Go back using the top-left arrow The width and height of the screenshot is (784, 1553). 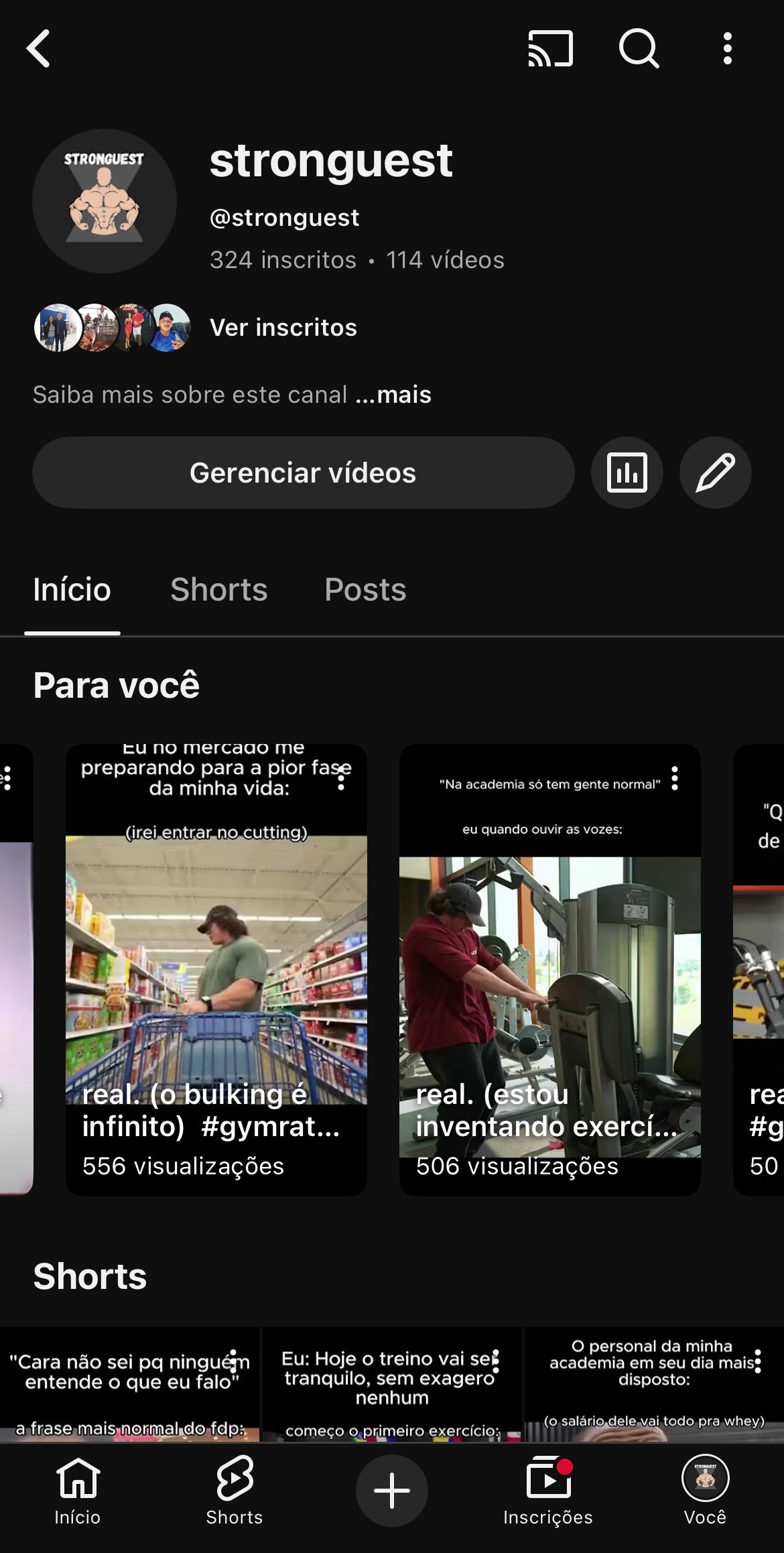pos(39,48)
